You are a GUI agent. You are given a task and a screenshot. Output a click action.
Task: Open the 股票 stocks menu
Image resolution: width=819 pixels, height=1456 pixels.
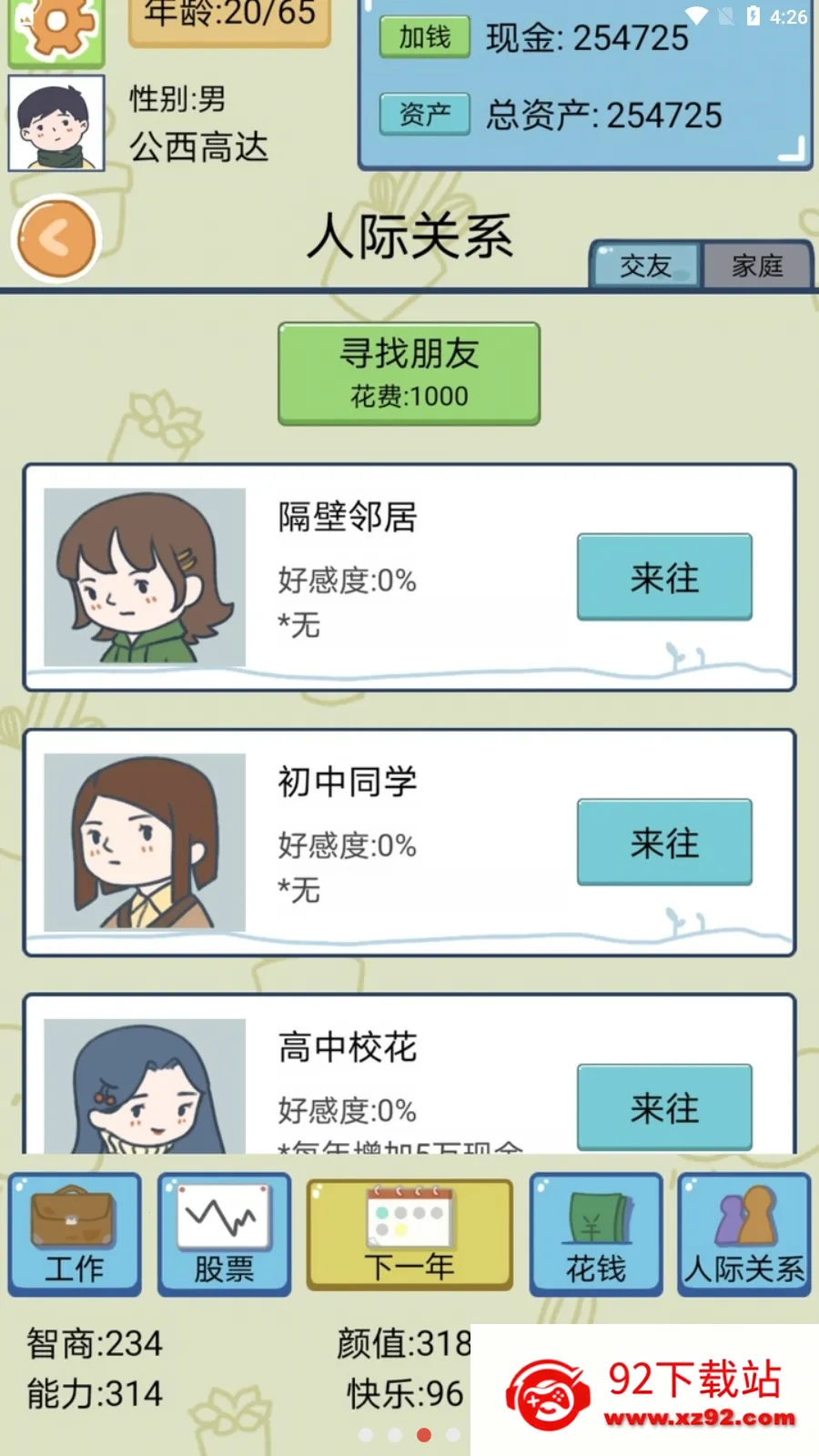(224, 1234)
